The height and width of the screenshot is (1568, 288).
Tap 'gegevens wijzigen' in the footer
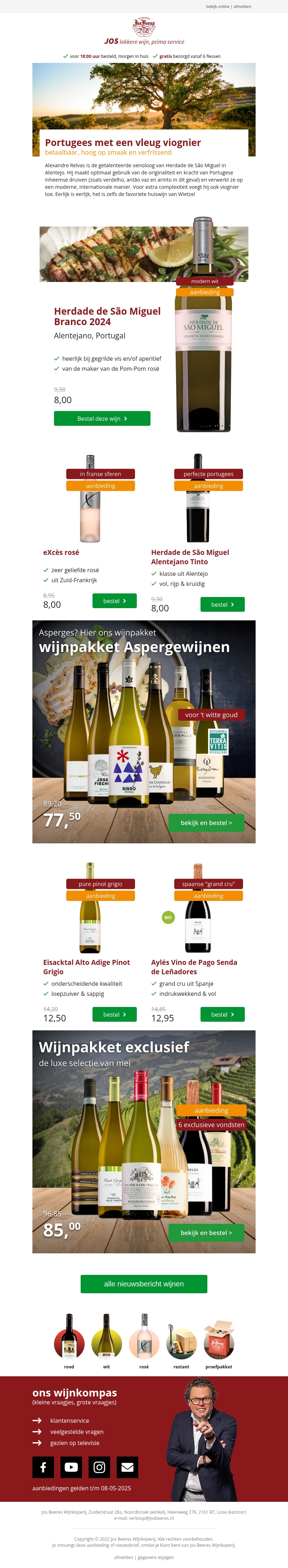pos(155,1557)
